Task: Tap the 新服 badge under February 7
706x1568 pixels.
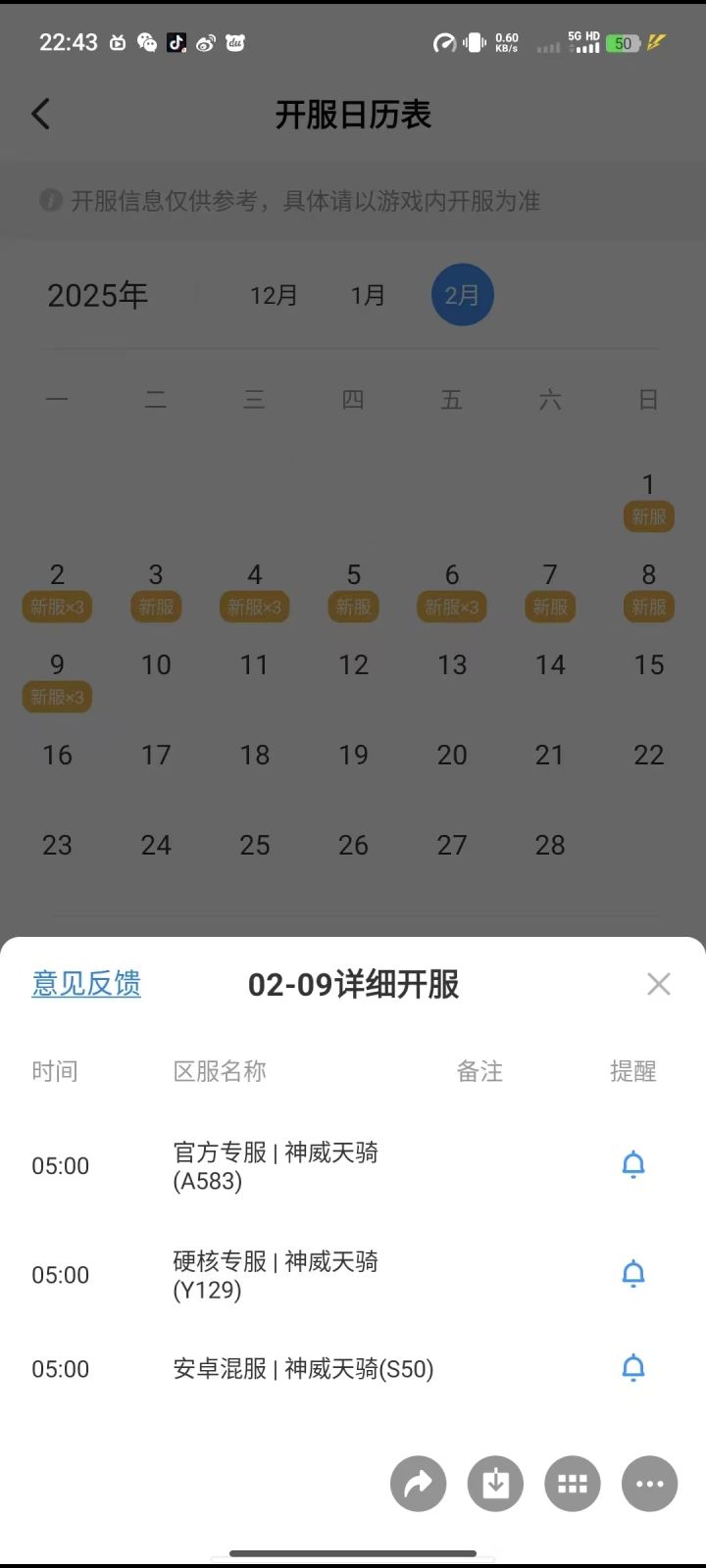Action: tap(550, 607)
